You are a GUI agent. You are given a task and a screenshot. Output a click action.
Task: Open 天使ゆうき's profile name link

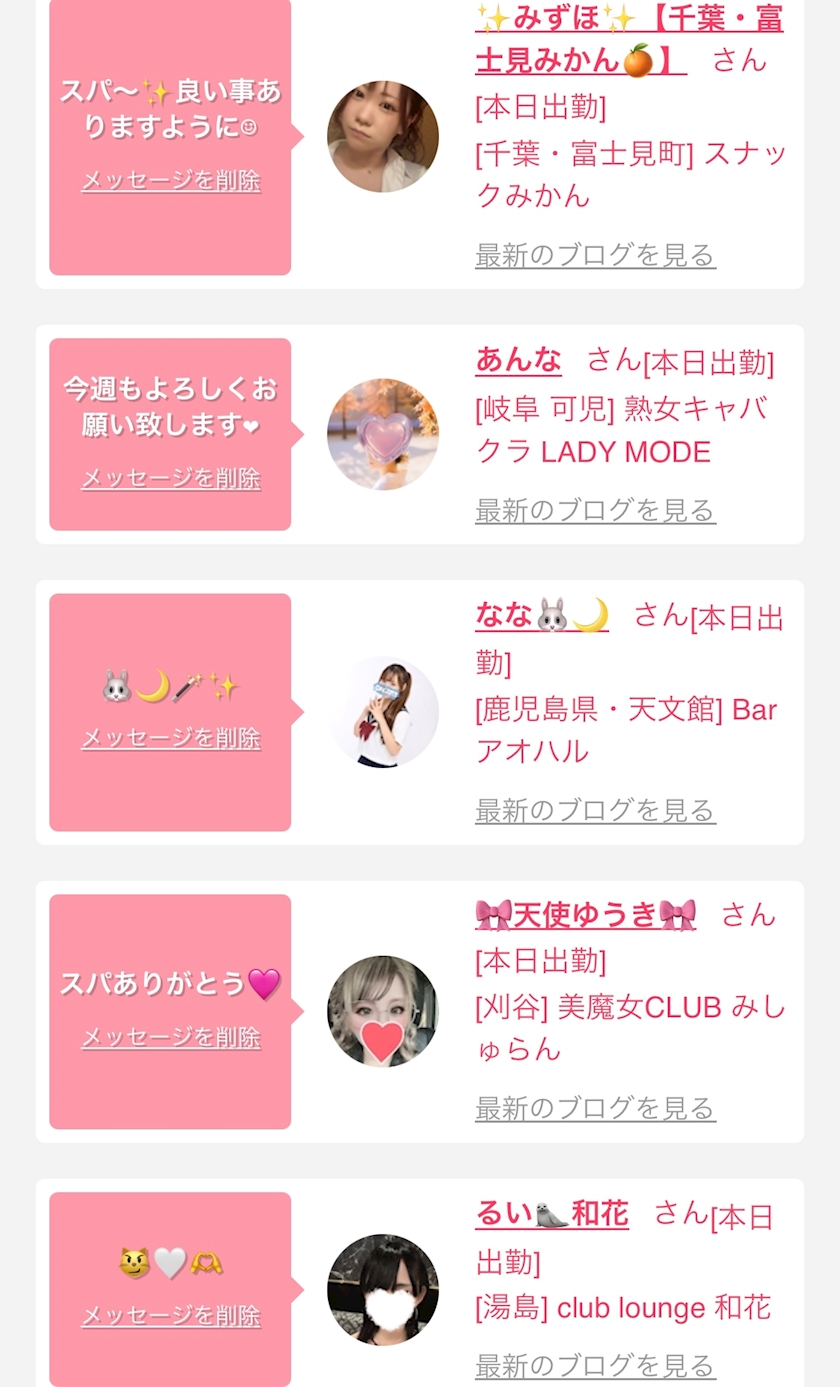[586, 914]
